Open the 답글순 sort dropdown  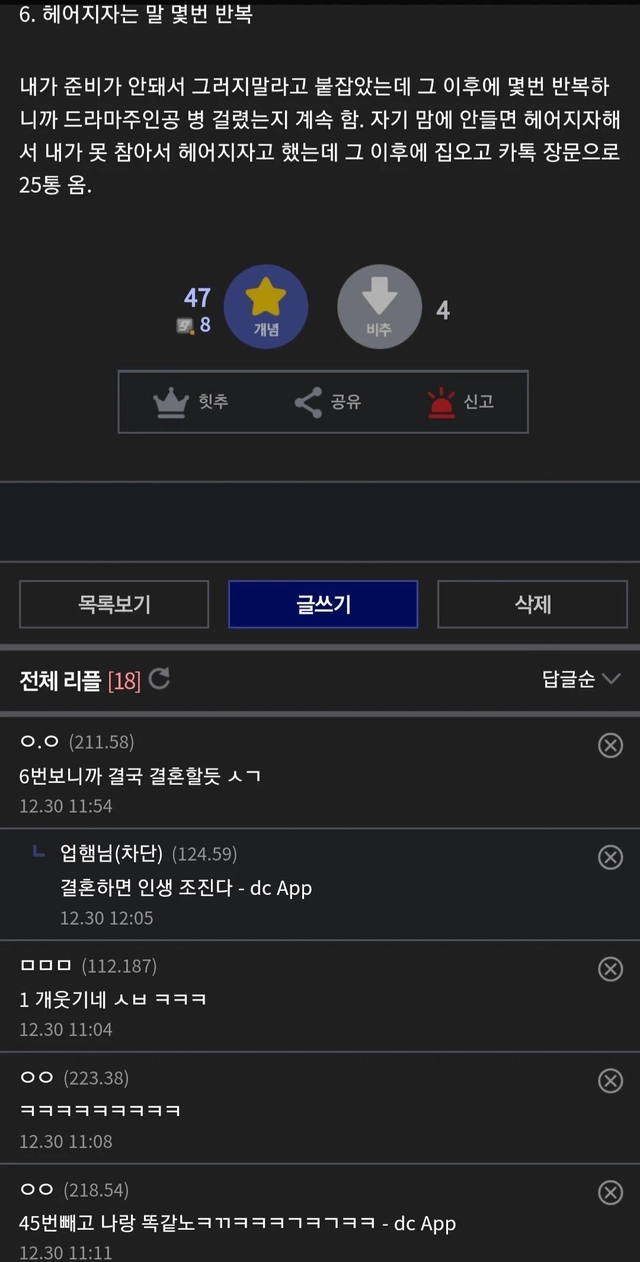(581, 680)
